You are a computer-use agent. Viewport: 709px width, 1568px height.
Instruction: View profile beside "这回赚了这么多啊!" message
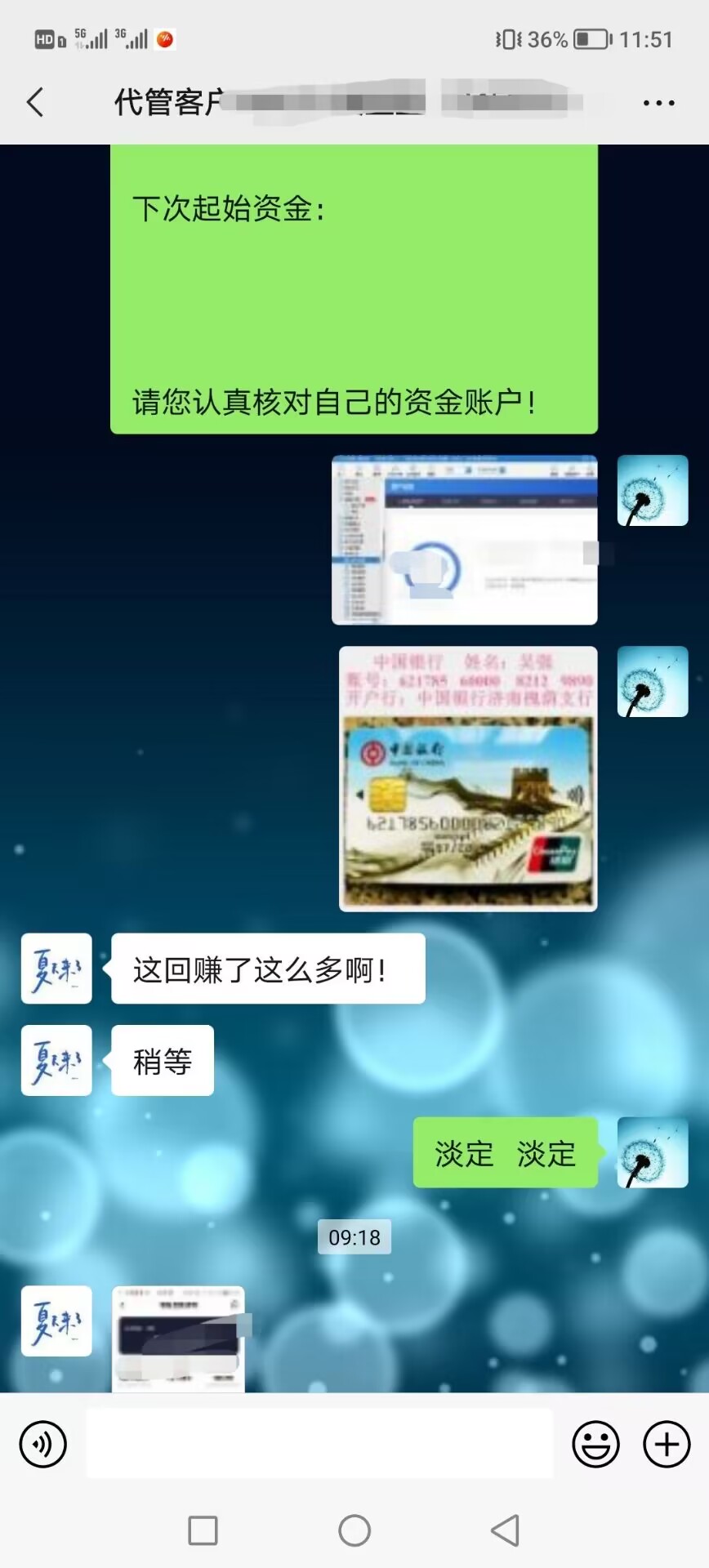click(x=56, y=969)
